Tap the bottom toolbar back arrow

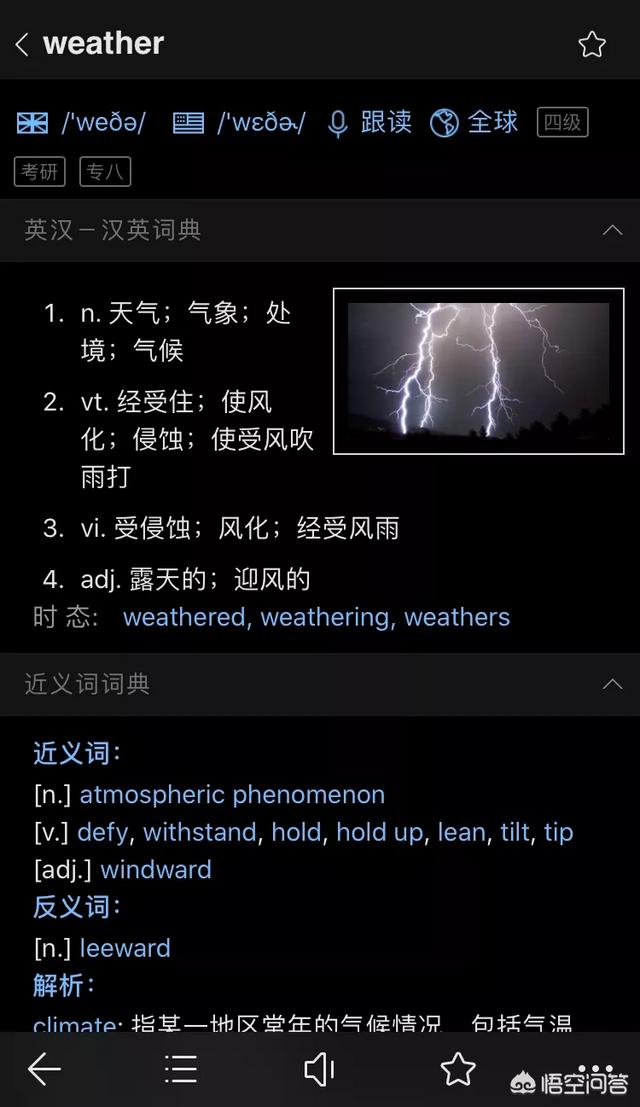(44, 1070)
